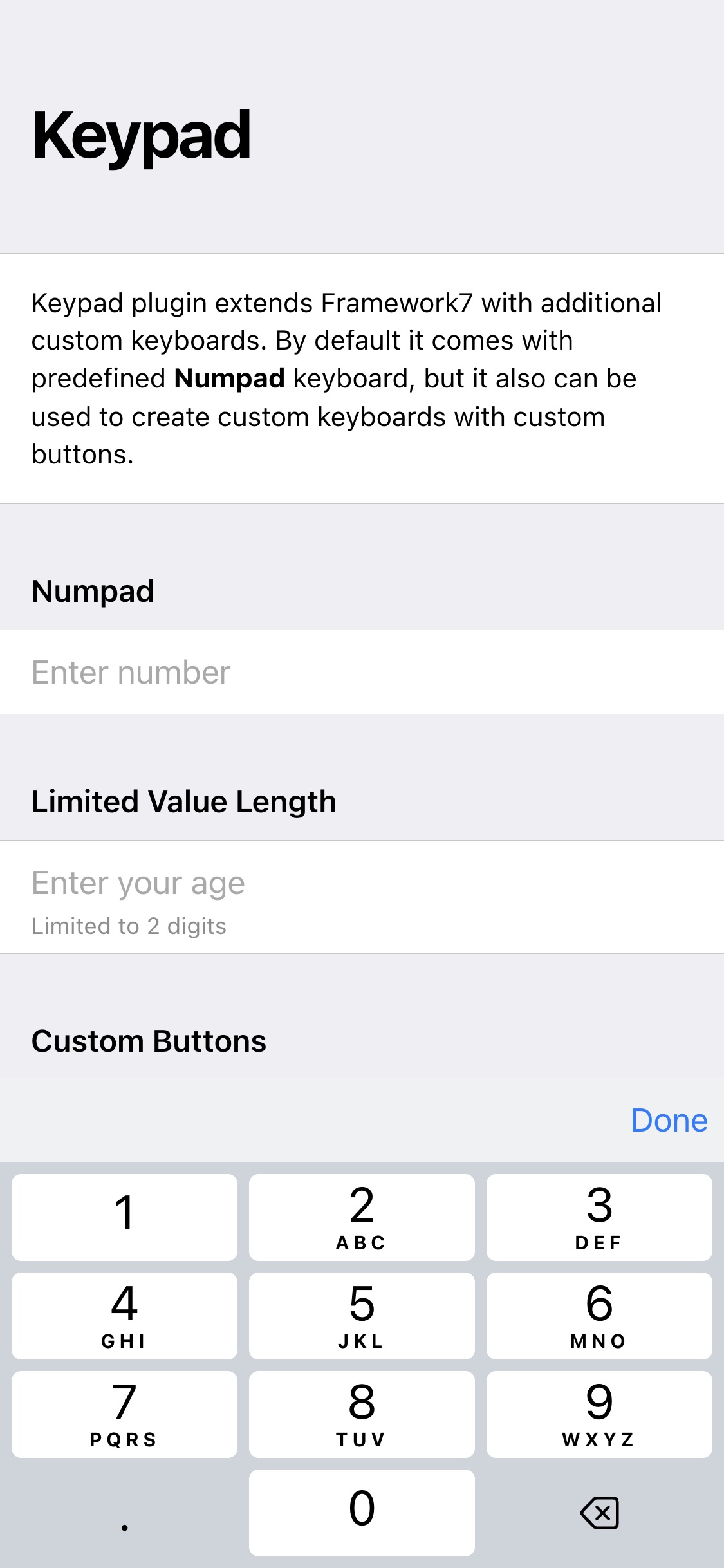Image resolution: width=724 pixels, height=1568 pixels.
Task: Tap the number 2 ABC key
Action: [x=362, y=1217]
